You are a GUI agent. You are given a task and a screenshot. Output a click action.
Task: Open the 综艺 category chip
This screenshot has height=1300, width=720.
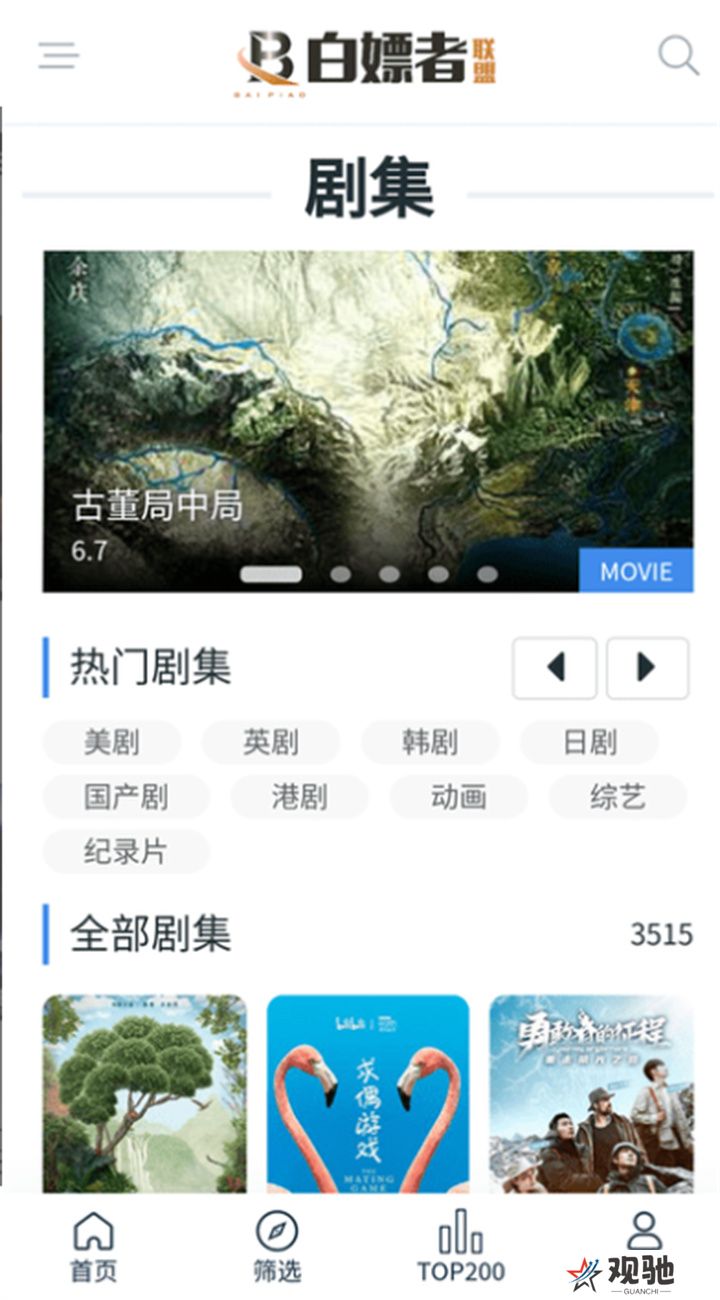tap(617, 797)
